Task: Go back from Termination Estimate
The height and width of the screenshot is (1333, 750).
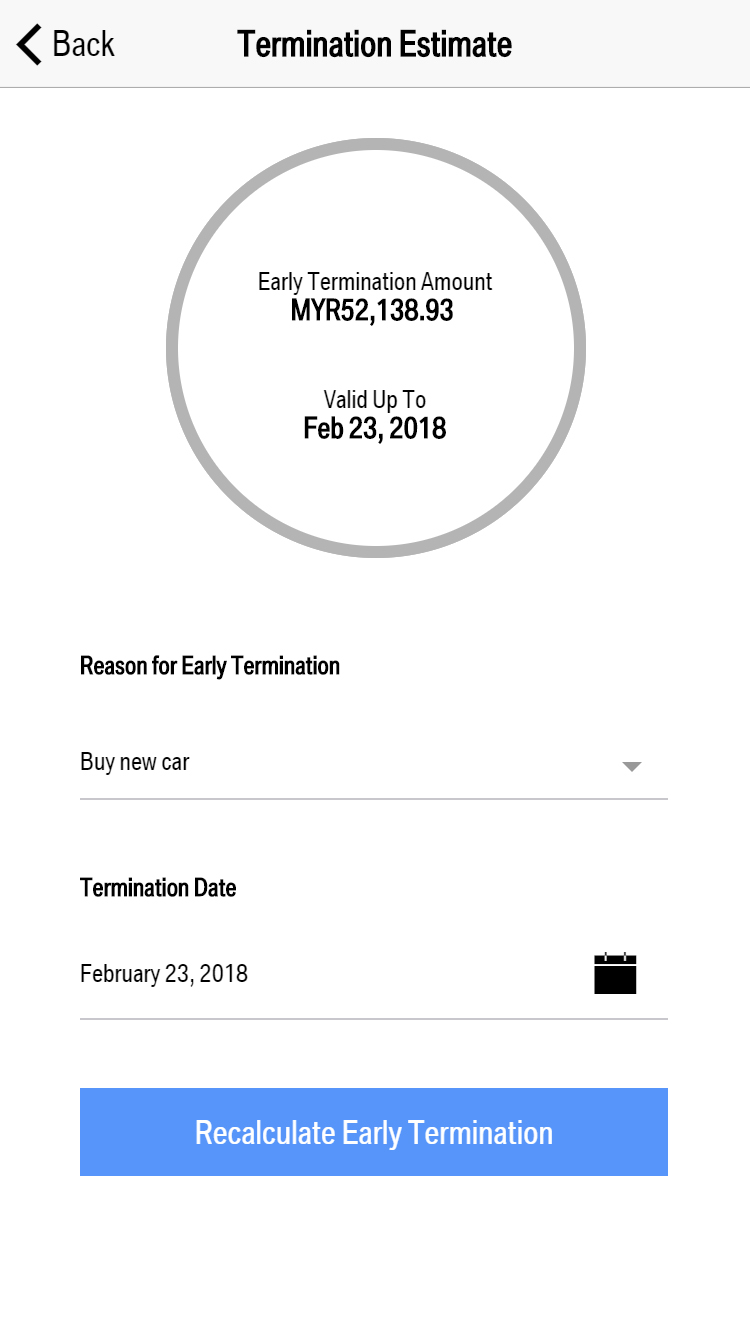Action: 66,44
